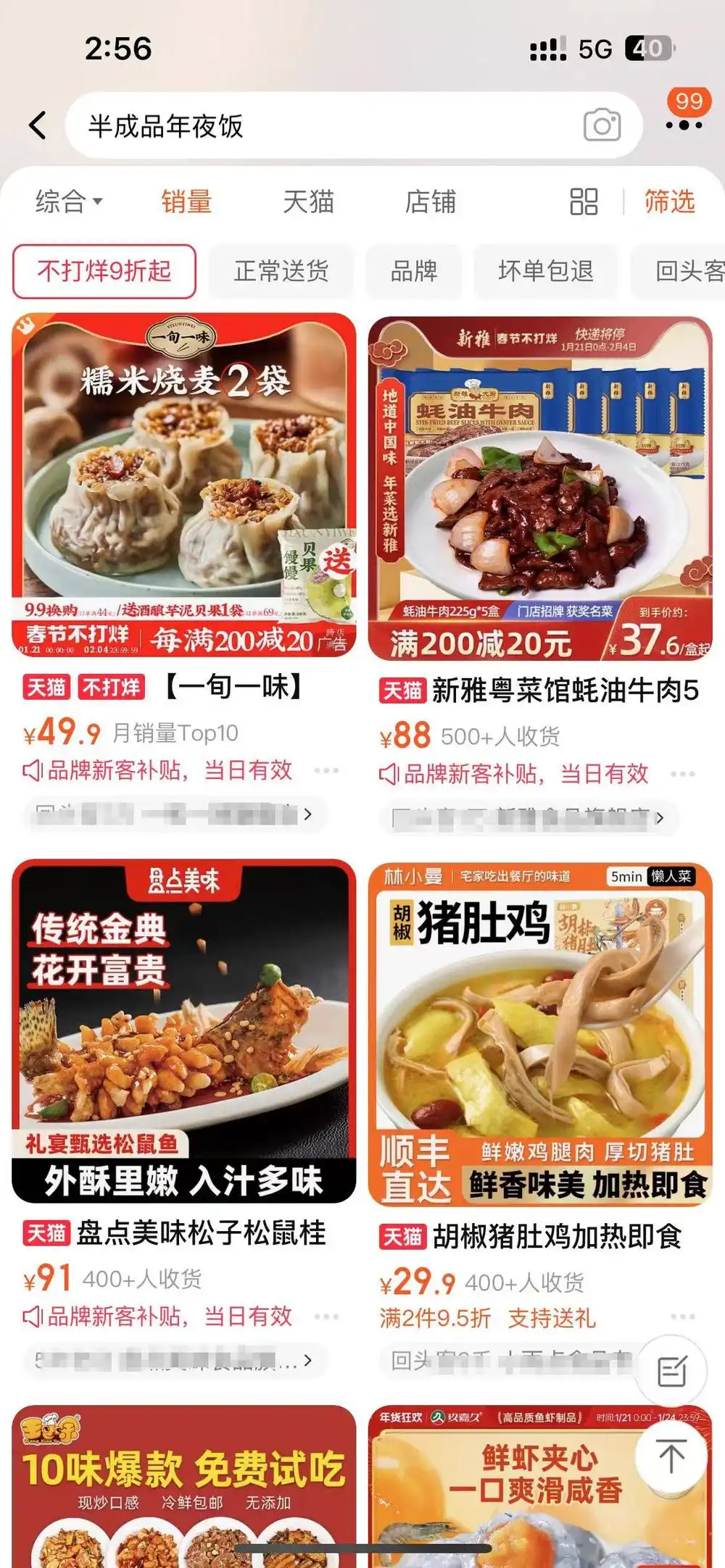Image resolution: width=725 pixels, height=1568 pixels.
Task: Tap the search box showing 半成品年夜饭
Action: [290, 125]
